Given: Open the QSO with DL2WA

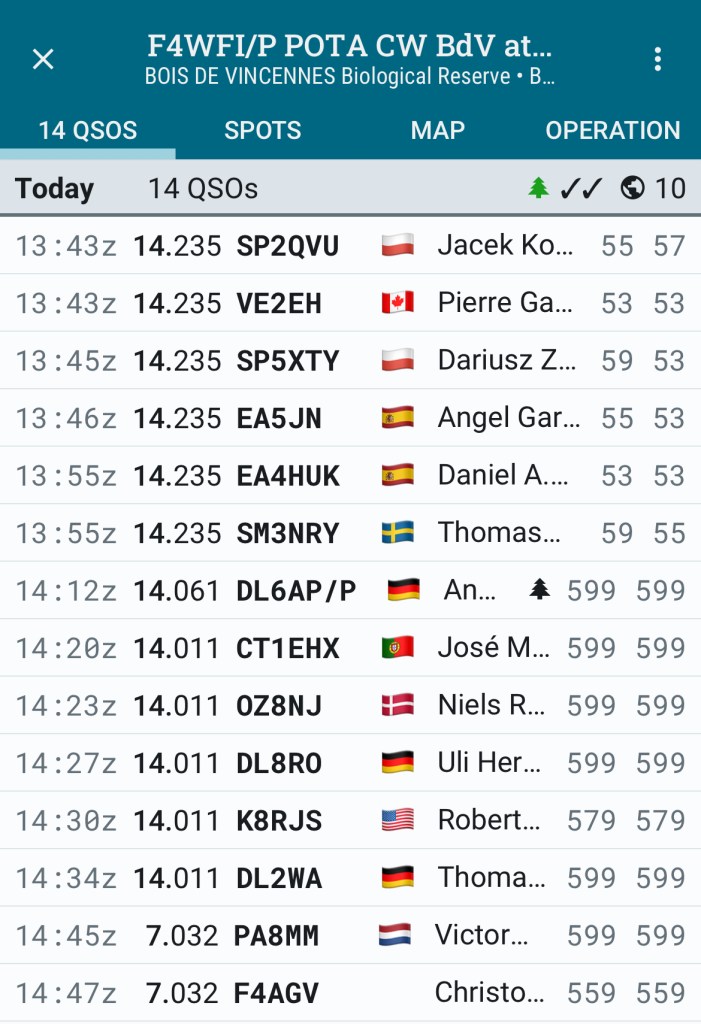Looking at the screenshot, I should tap(350, 878).
